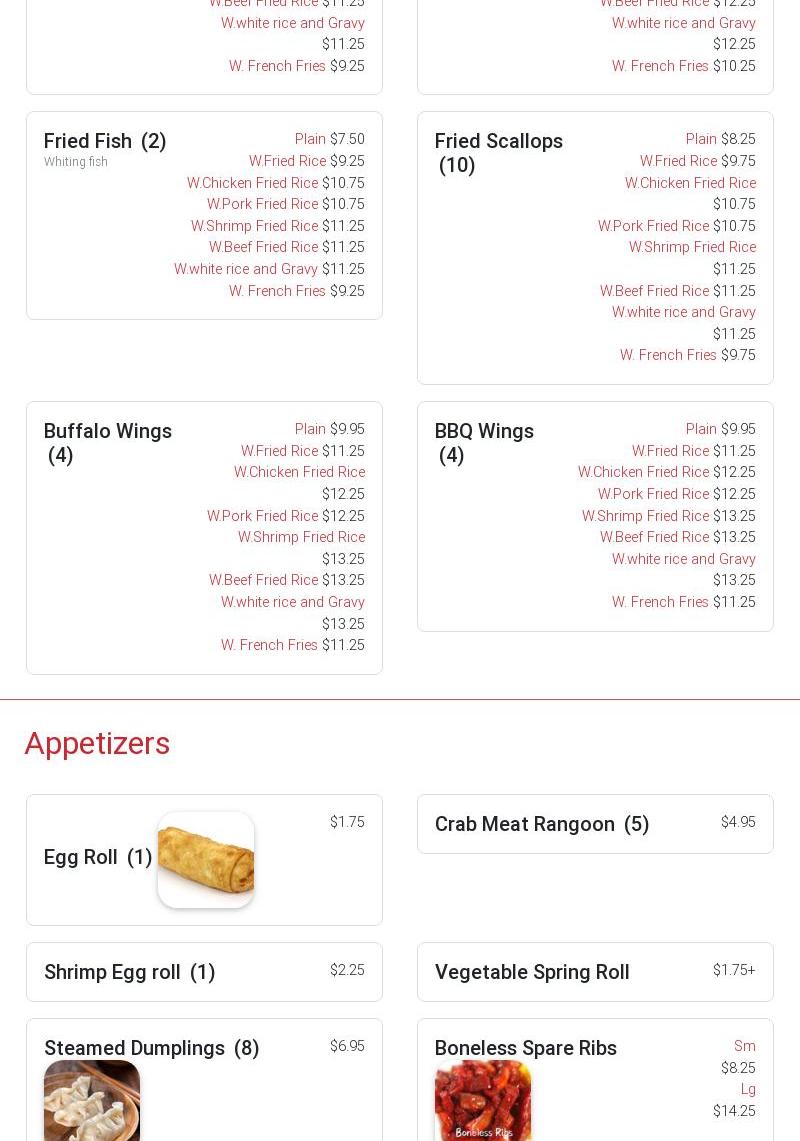Choose the Buffalo Wings (4) card
The height and width of the screenshot is (1141, 800).
click(107, 442)
